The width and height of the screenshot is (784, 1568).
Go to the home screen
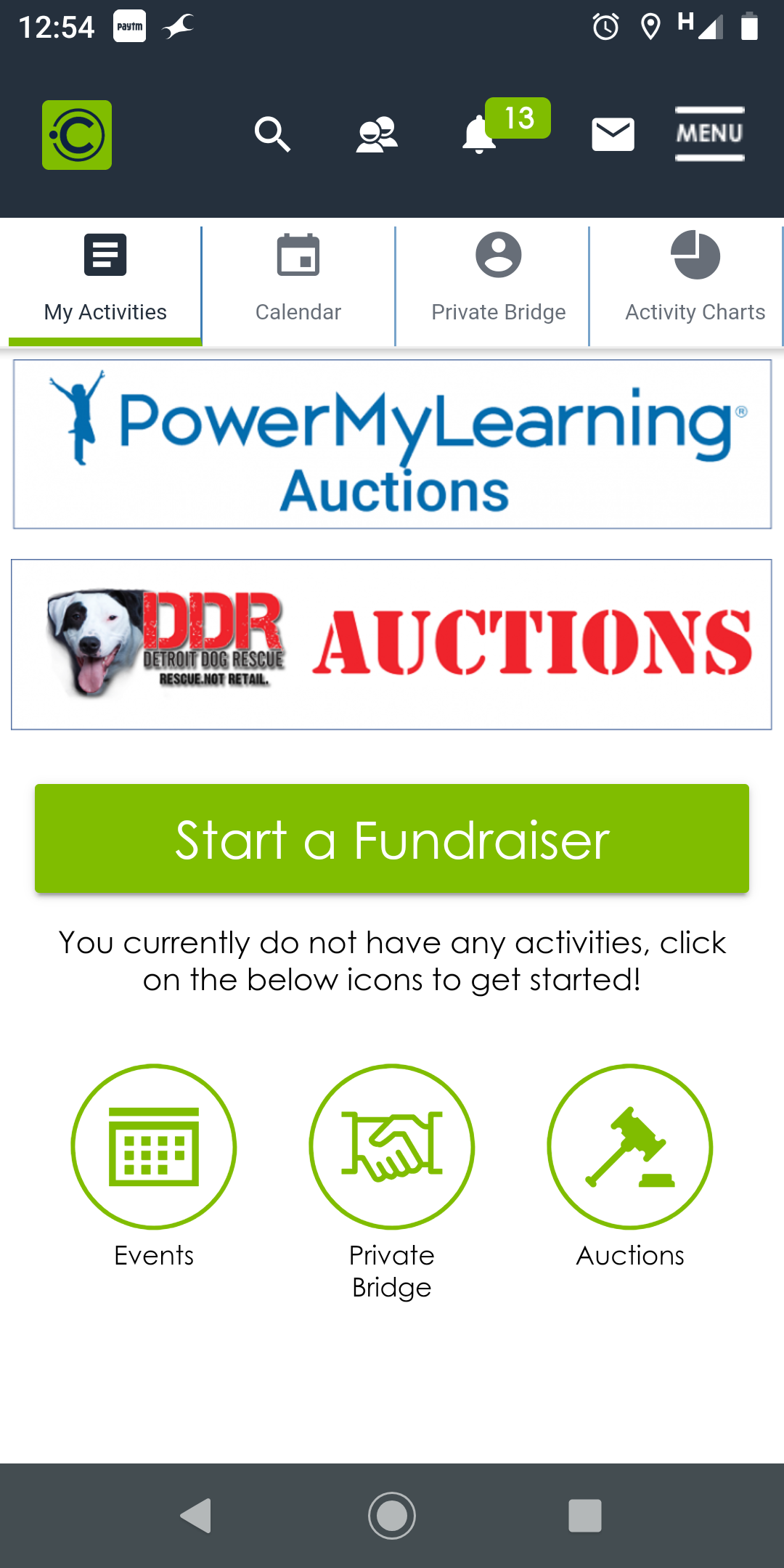(x=392, y=1516)
